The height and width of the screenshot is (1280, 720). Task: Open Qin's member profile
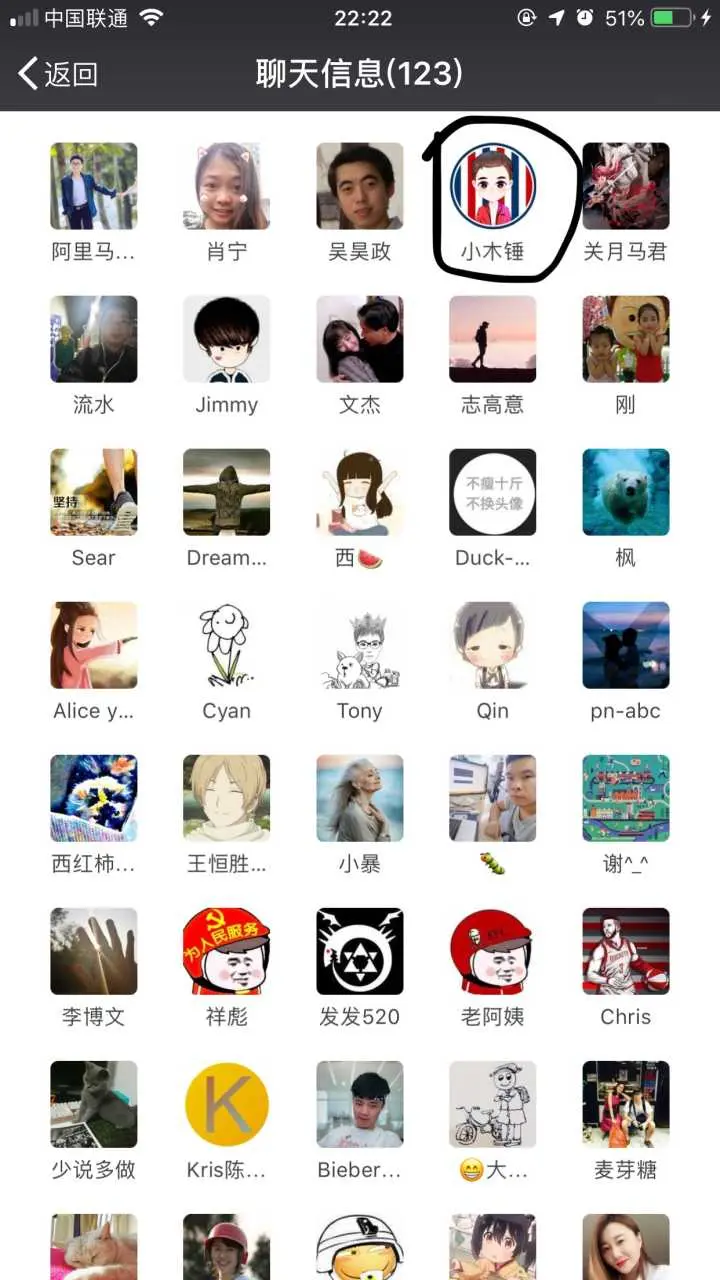[493, 645]
